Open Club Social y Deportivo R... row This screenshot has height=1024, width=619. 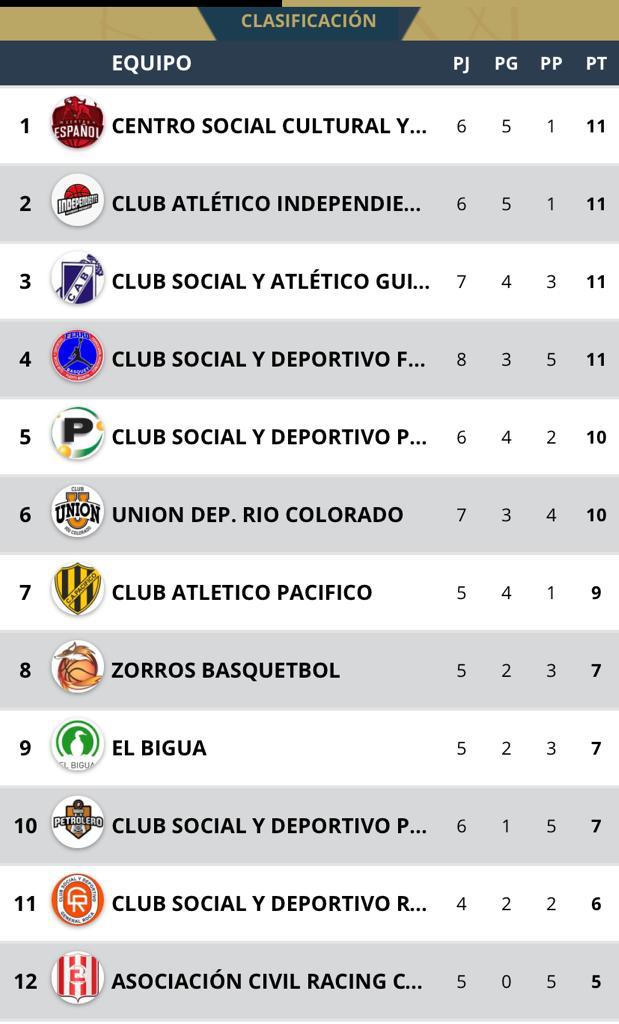[268, 904]
